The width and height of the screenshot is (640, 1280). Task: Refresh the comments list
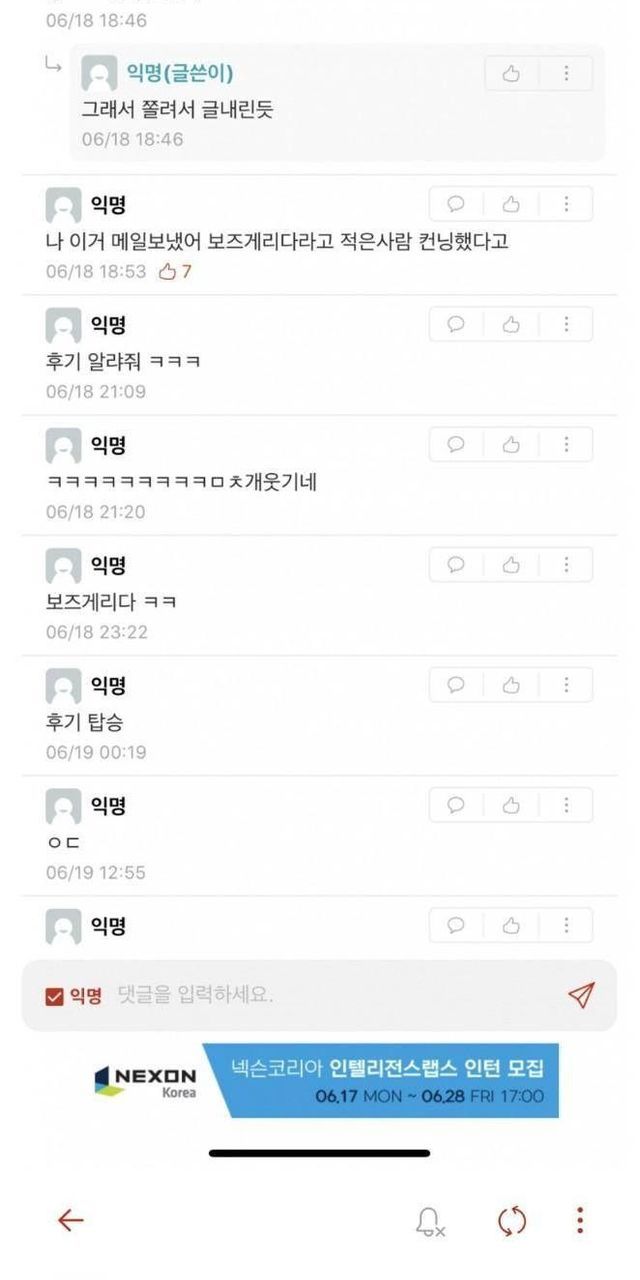tap(512, 1221)
